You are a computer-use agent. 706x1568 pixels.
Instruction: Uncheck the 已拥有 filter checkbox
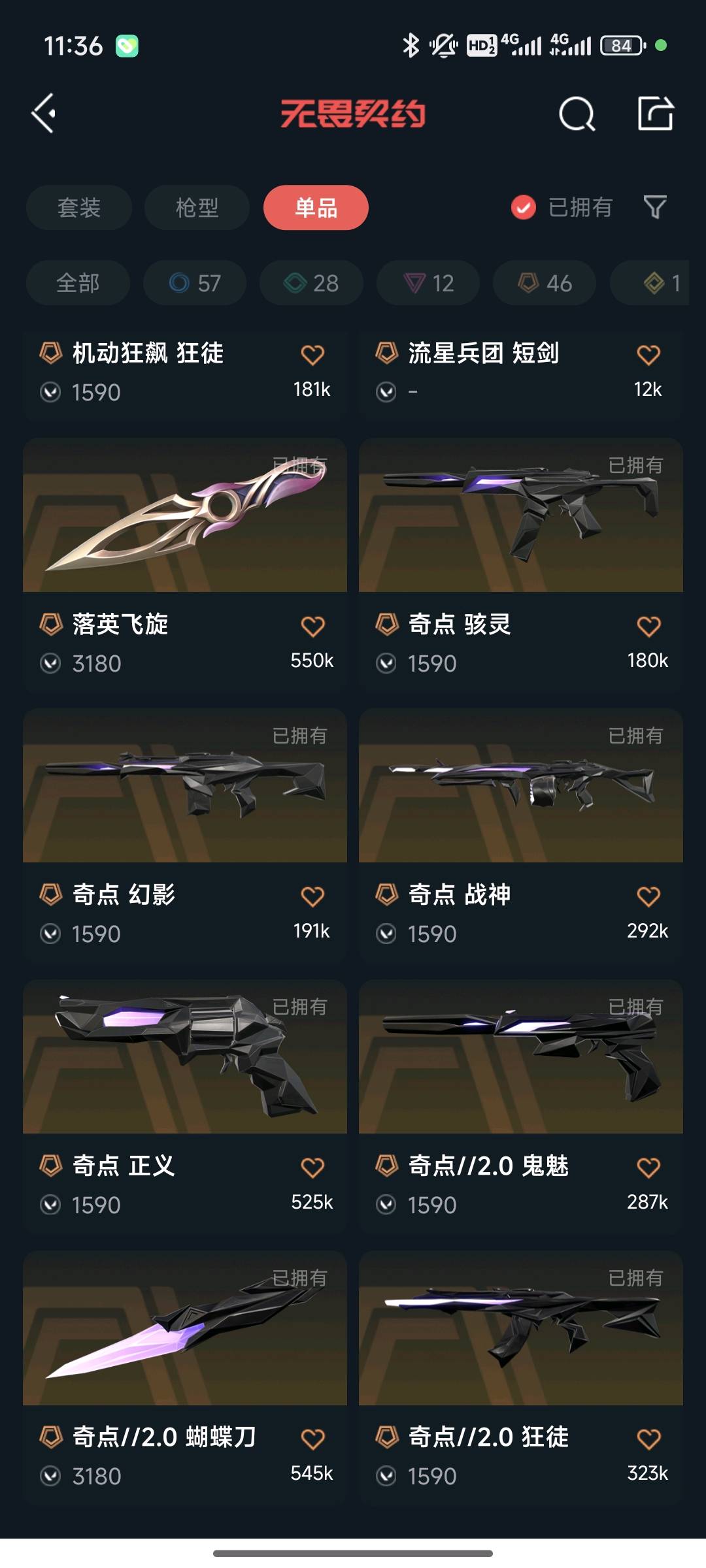click(523, 208)
